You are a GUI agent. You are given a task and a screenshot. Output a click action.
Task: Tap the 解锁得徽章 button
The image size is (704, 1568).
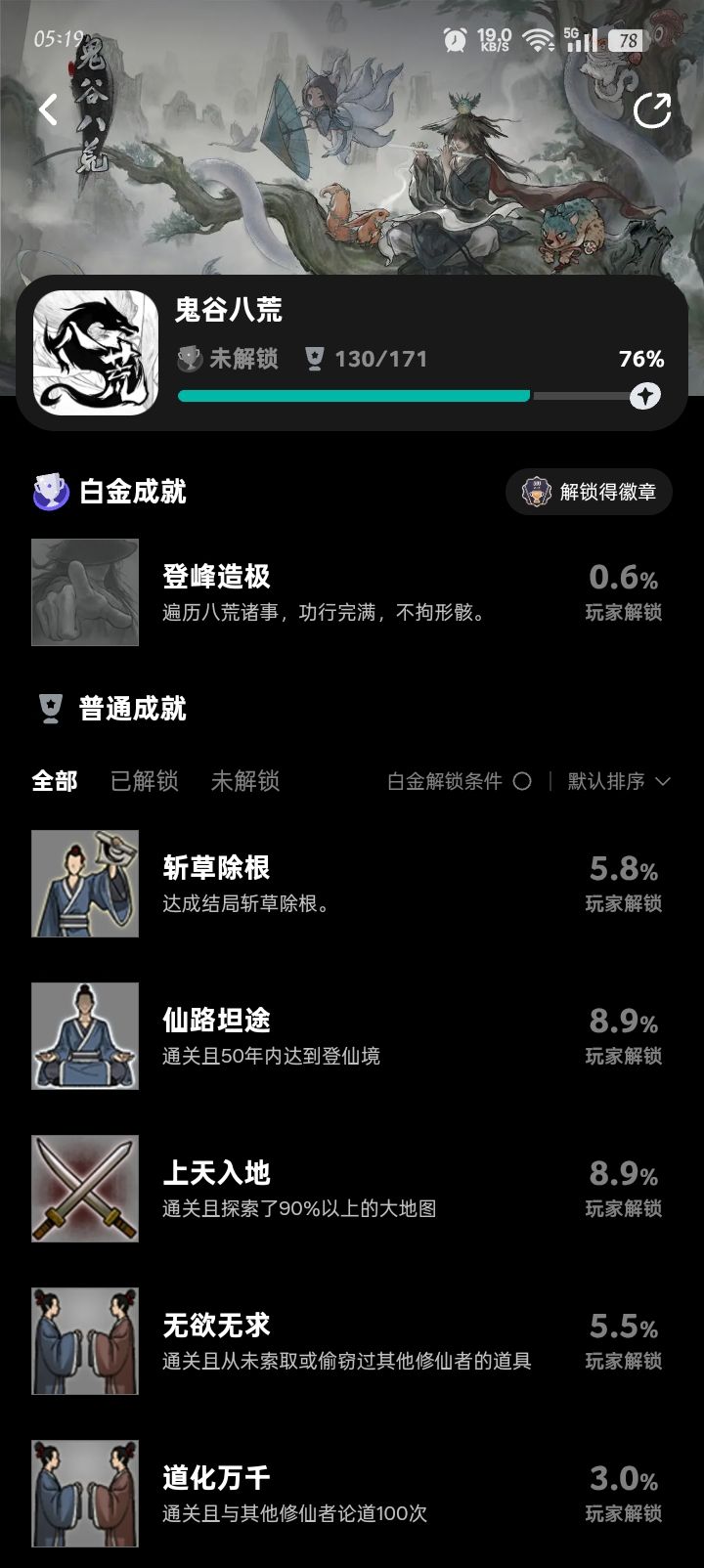(588, 492)
